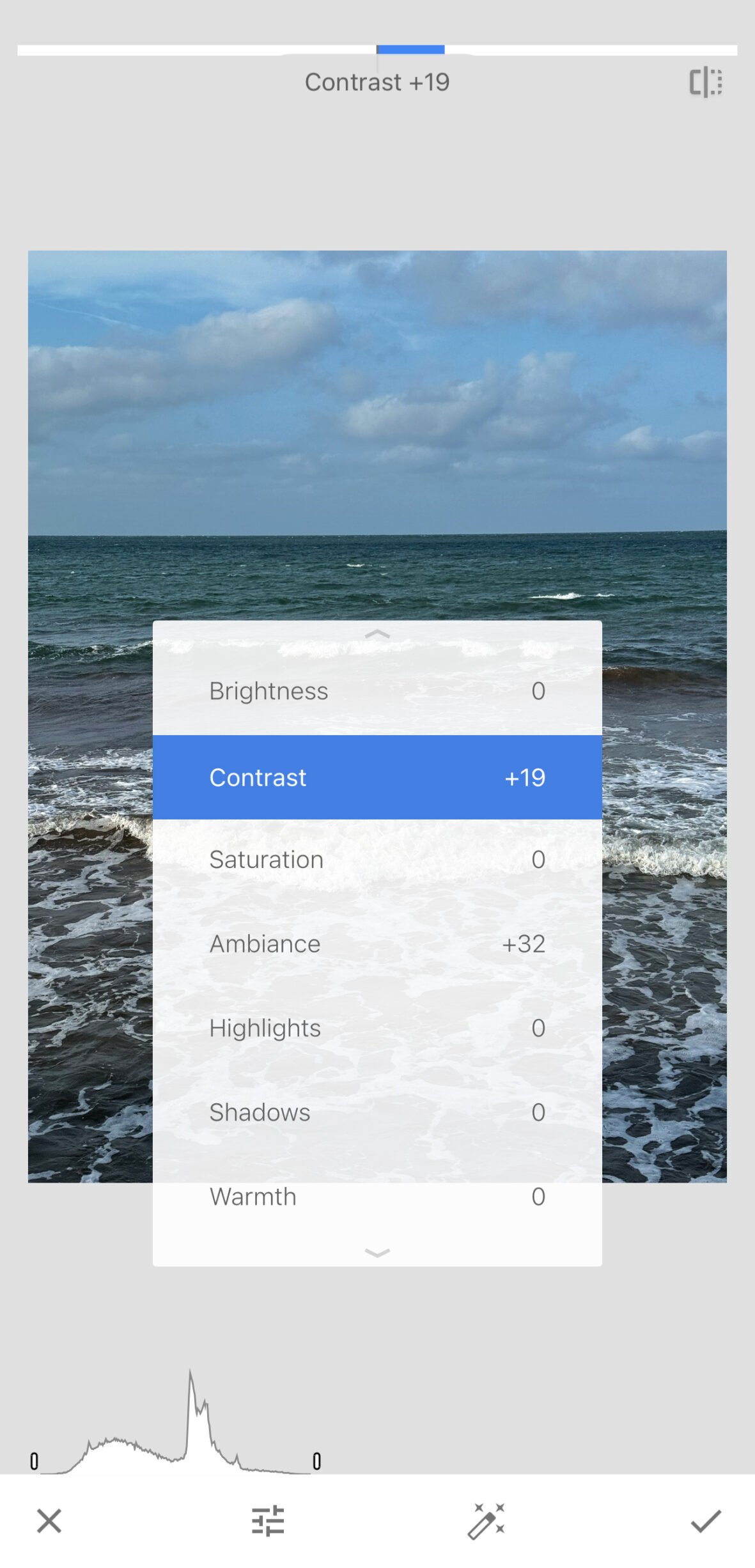Tap the contrast slider bar at top

click(x=377, y=50)
